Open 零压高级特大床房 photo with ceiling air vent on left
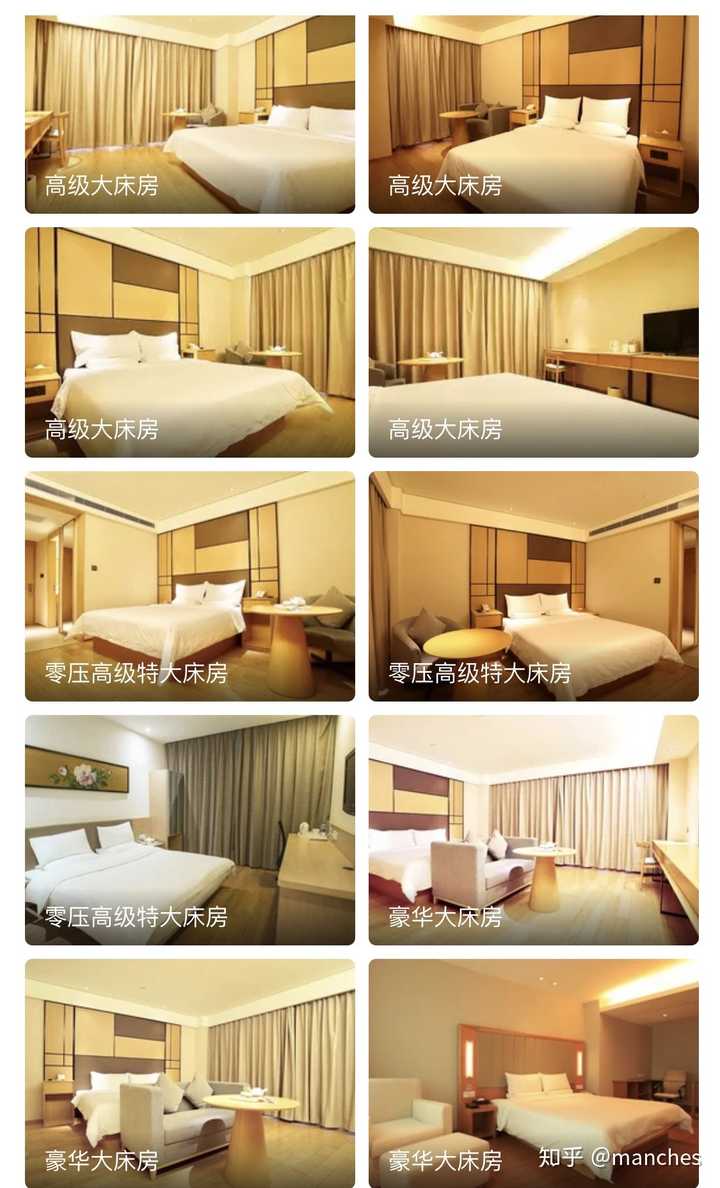This screenshot has height=1188, width=720. pyautogui.click(x=189, y=585)
